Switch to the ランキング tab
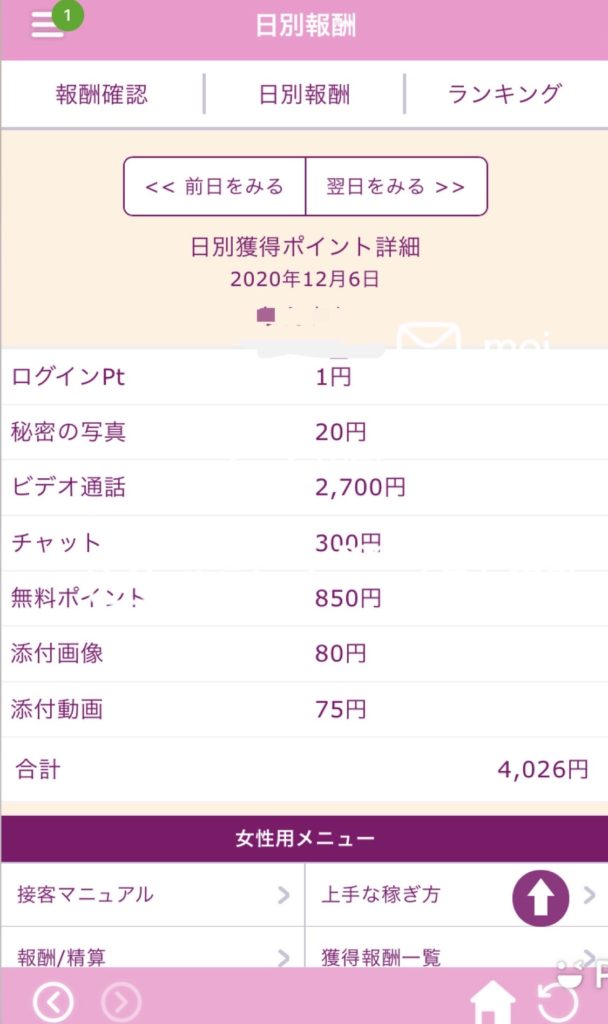 (505, 95)
